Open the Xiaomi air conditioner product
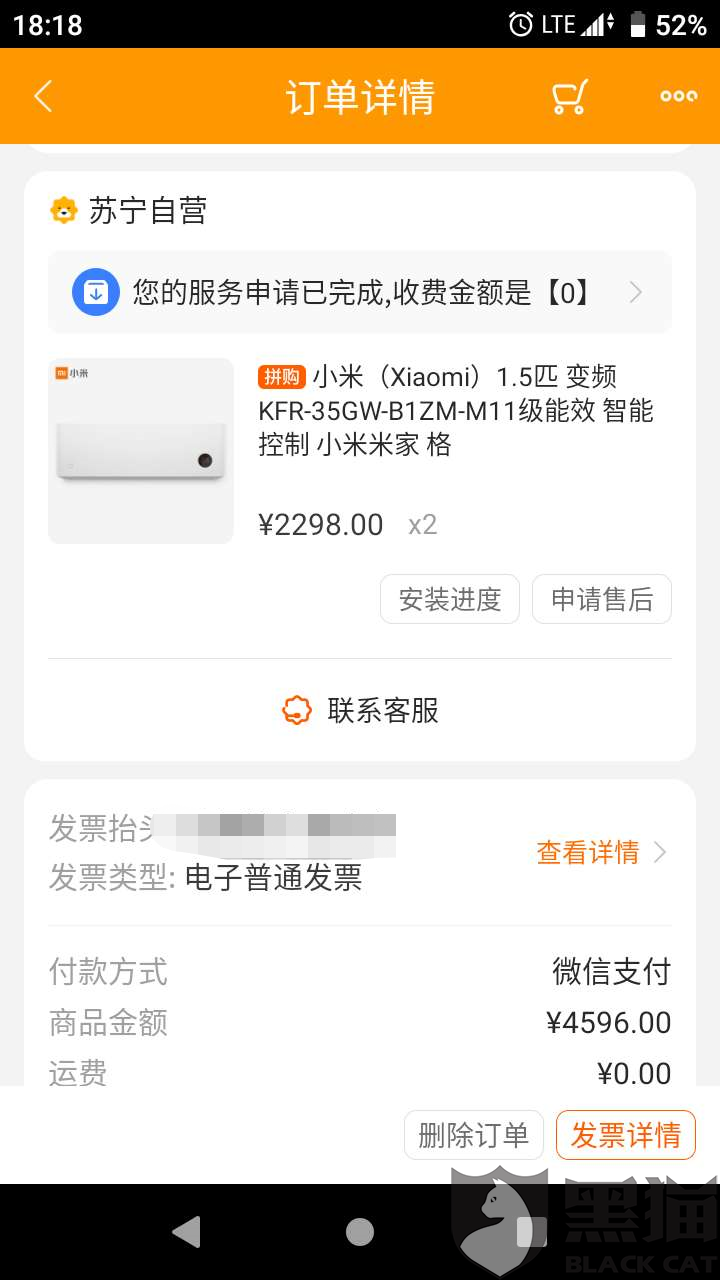Viewport: 720px width, 1280px height. (360, 451)
